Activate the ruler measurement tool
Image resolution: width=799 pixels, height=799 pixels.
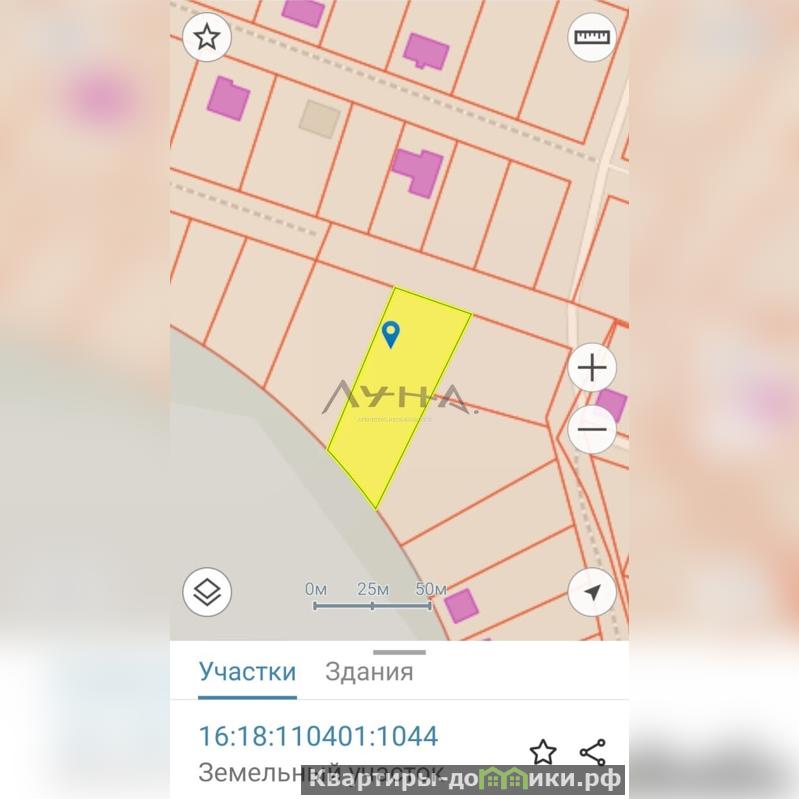(592, 38)
